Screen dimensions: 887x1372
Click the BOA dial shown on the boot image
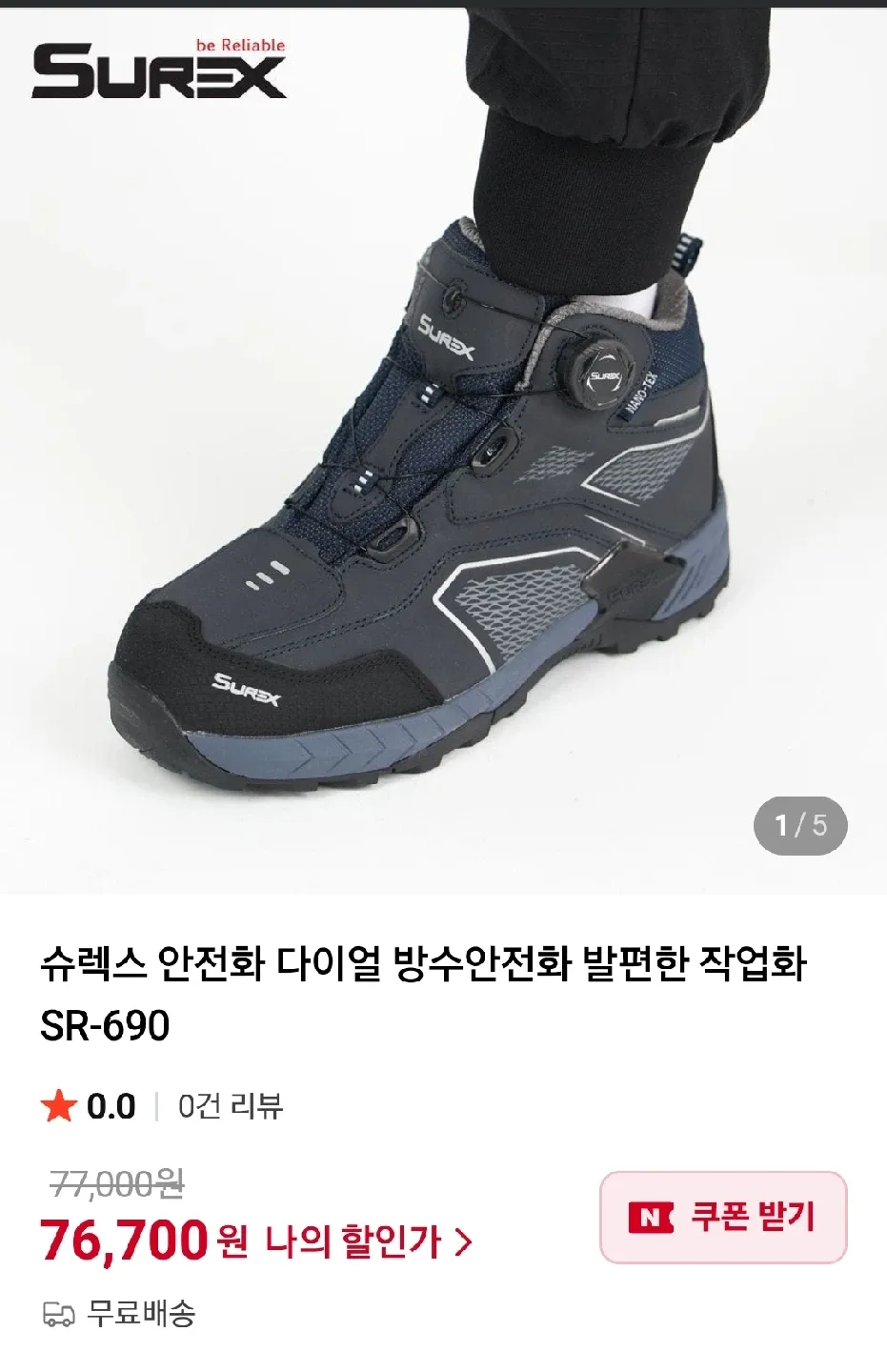click(607, 373)
